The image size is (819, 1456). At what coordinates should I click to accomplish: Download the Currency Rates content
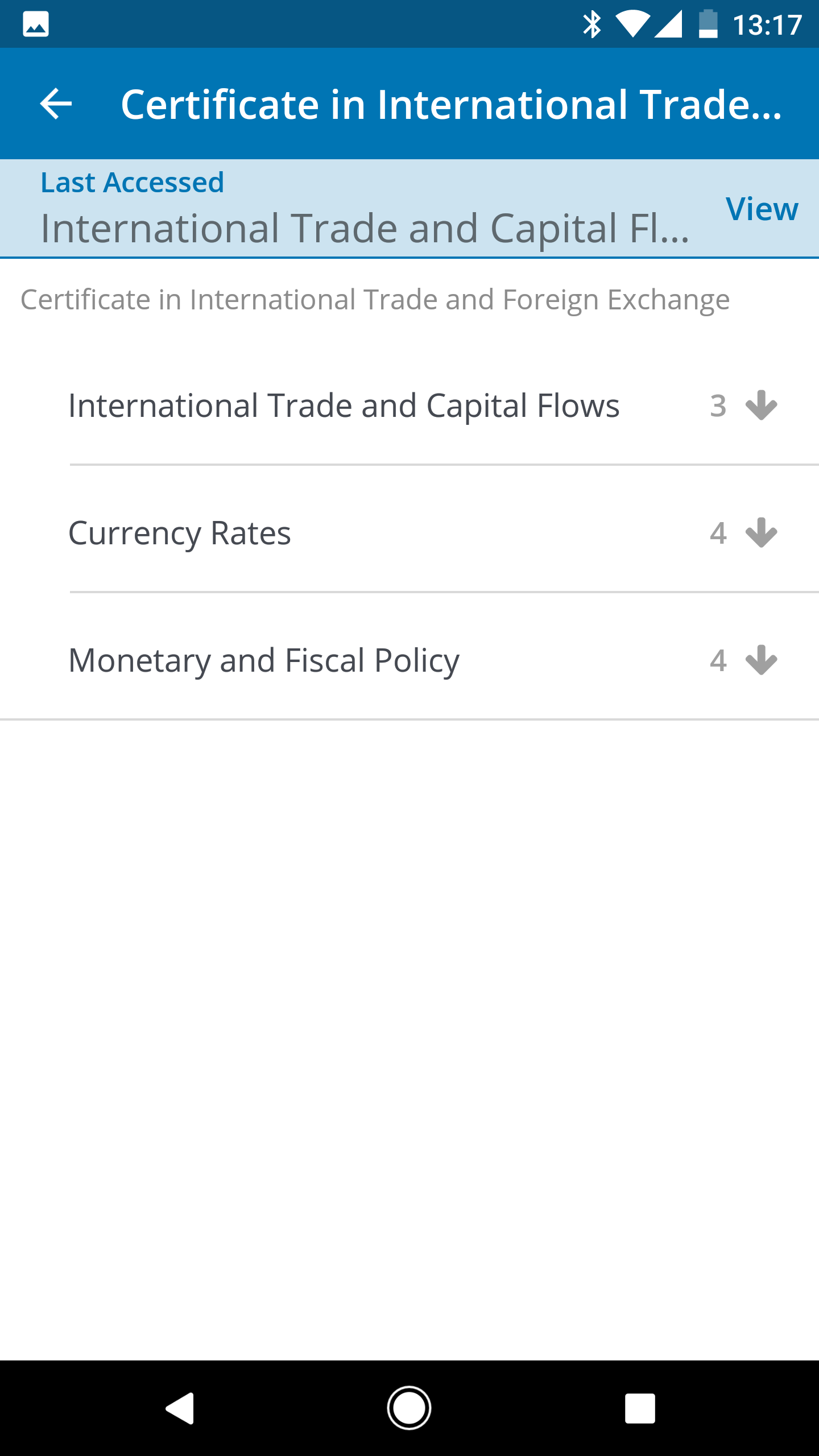(x=761, y=533)
